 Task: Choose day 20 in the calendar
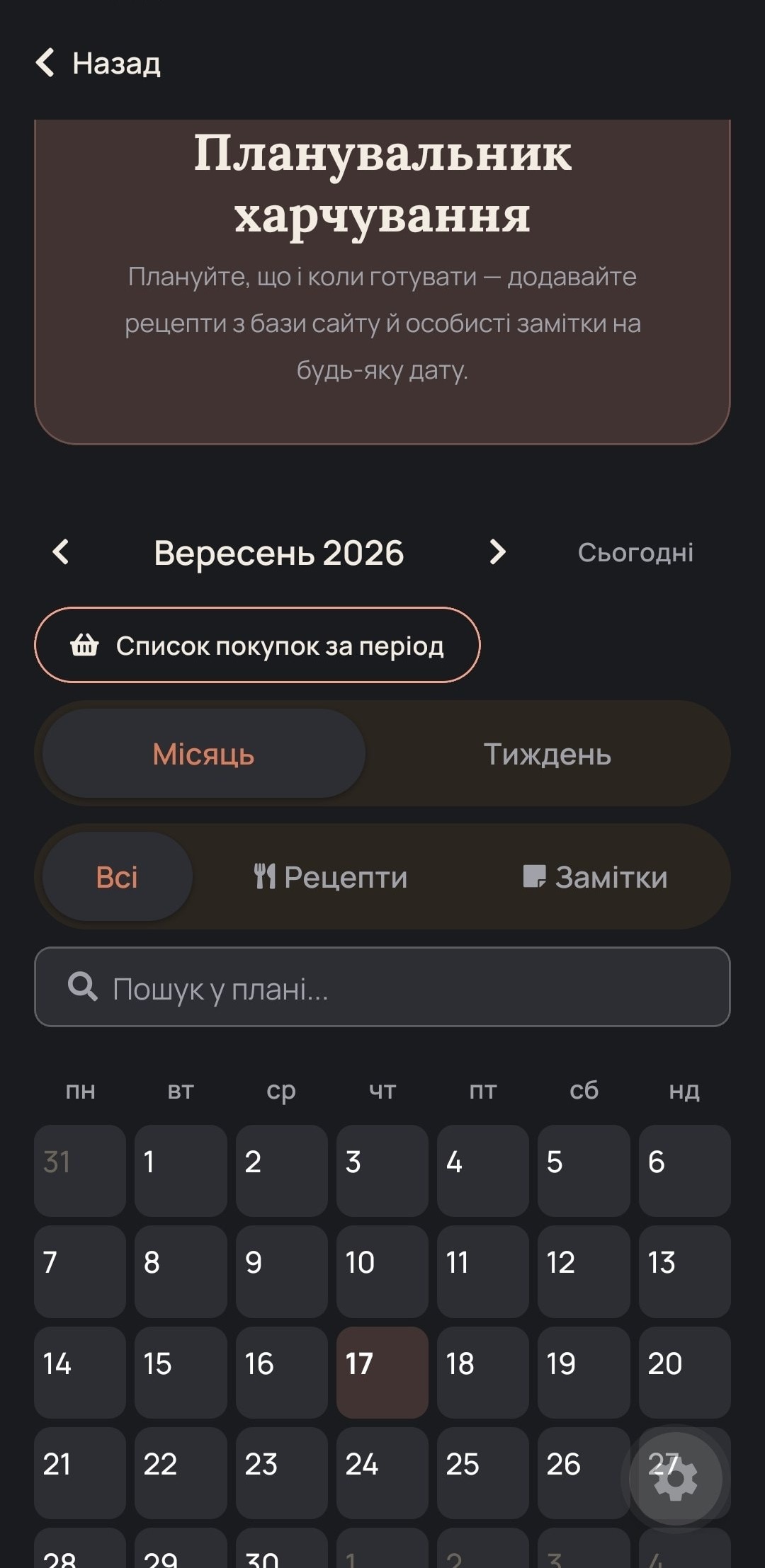[685, 1373]
